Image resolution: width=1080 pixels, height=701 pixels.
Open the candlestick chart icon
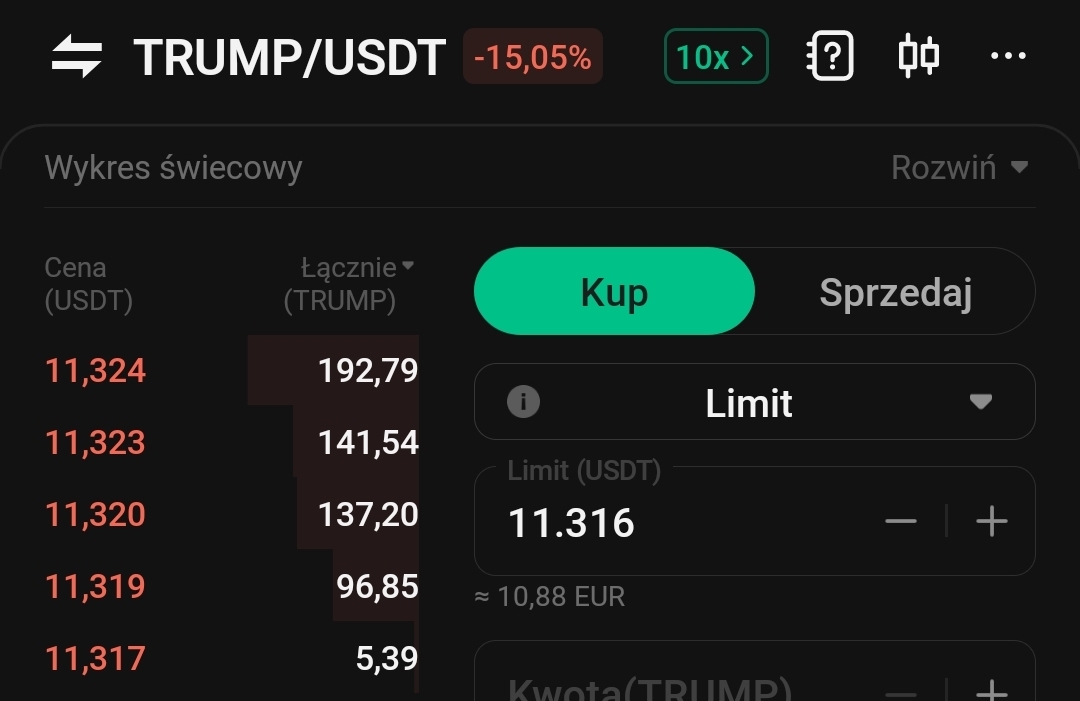918,56
